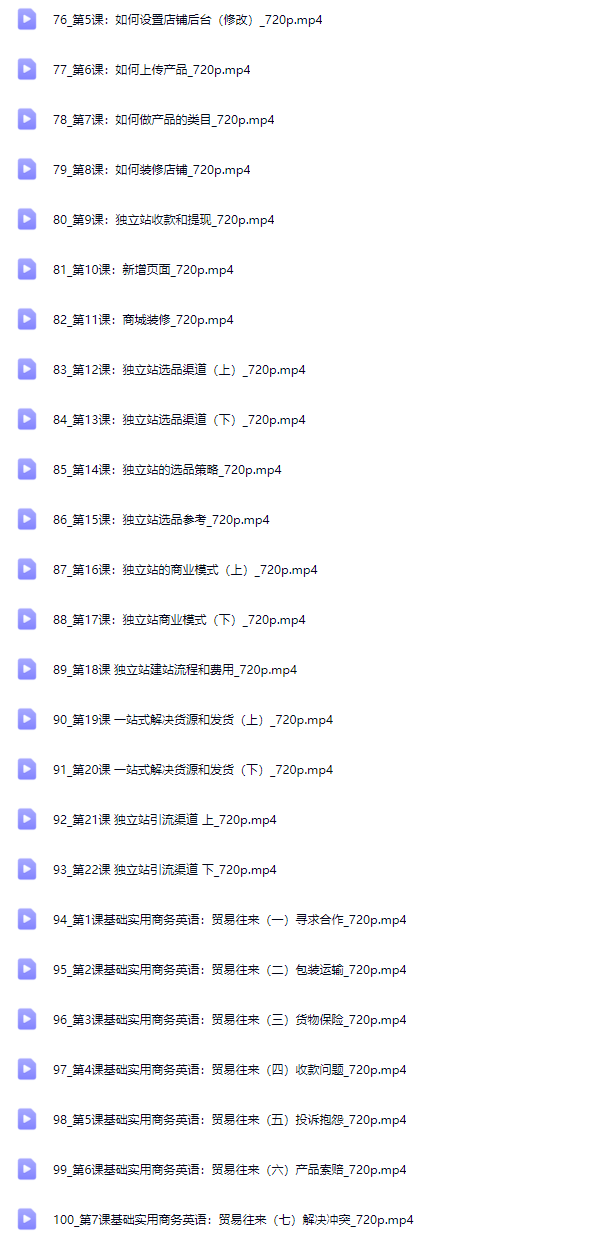Open video 76 第5课 如何设置店铺后台
Viewport: 613px width, 1238px height.
pyautogui.click(x=187, y=20)
